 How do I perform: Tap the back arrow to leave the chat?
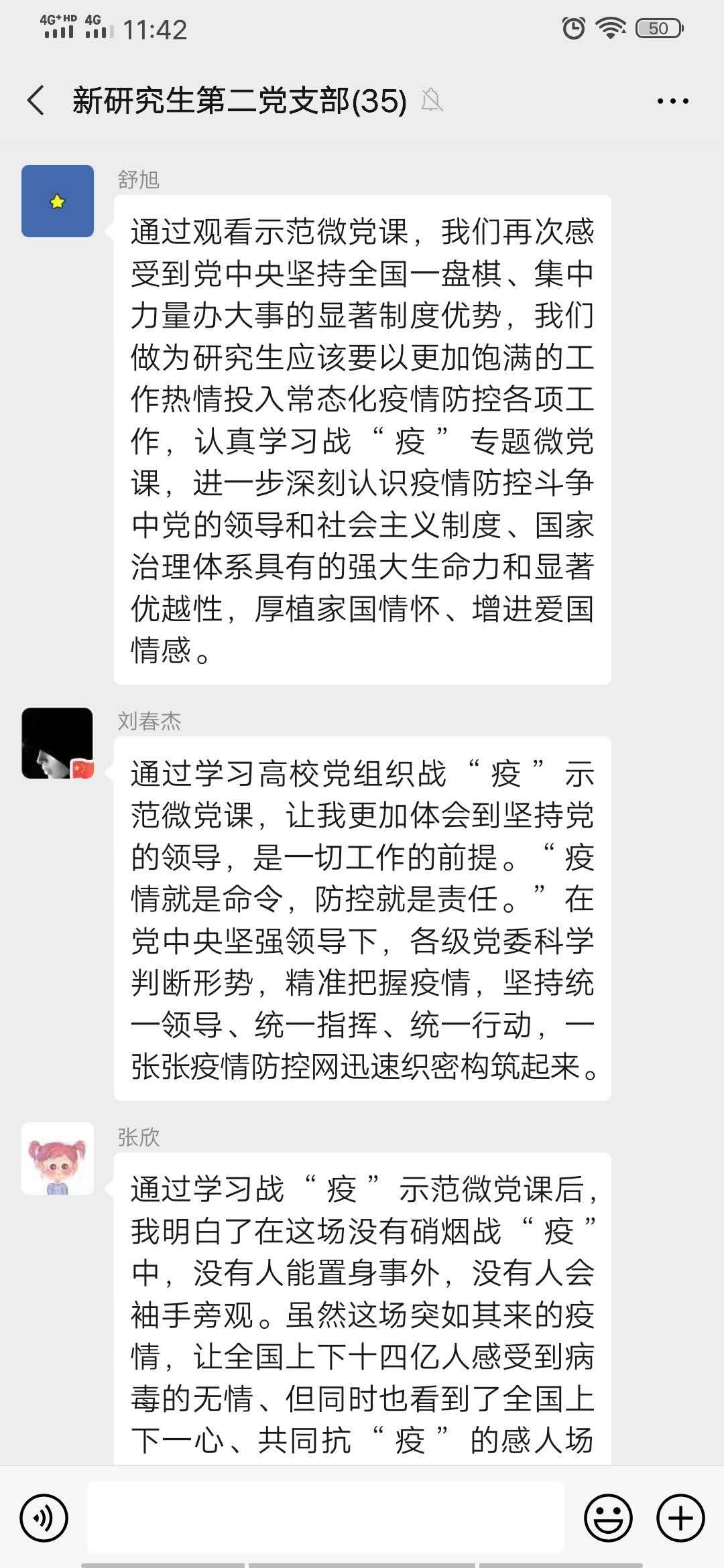34,101
